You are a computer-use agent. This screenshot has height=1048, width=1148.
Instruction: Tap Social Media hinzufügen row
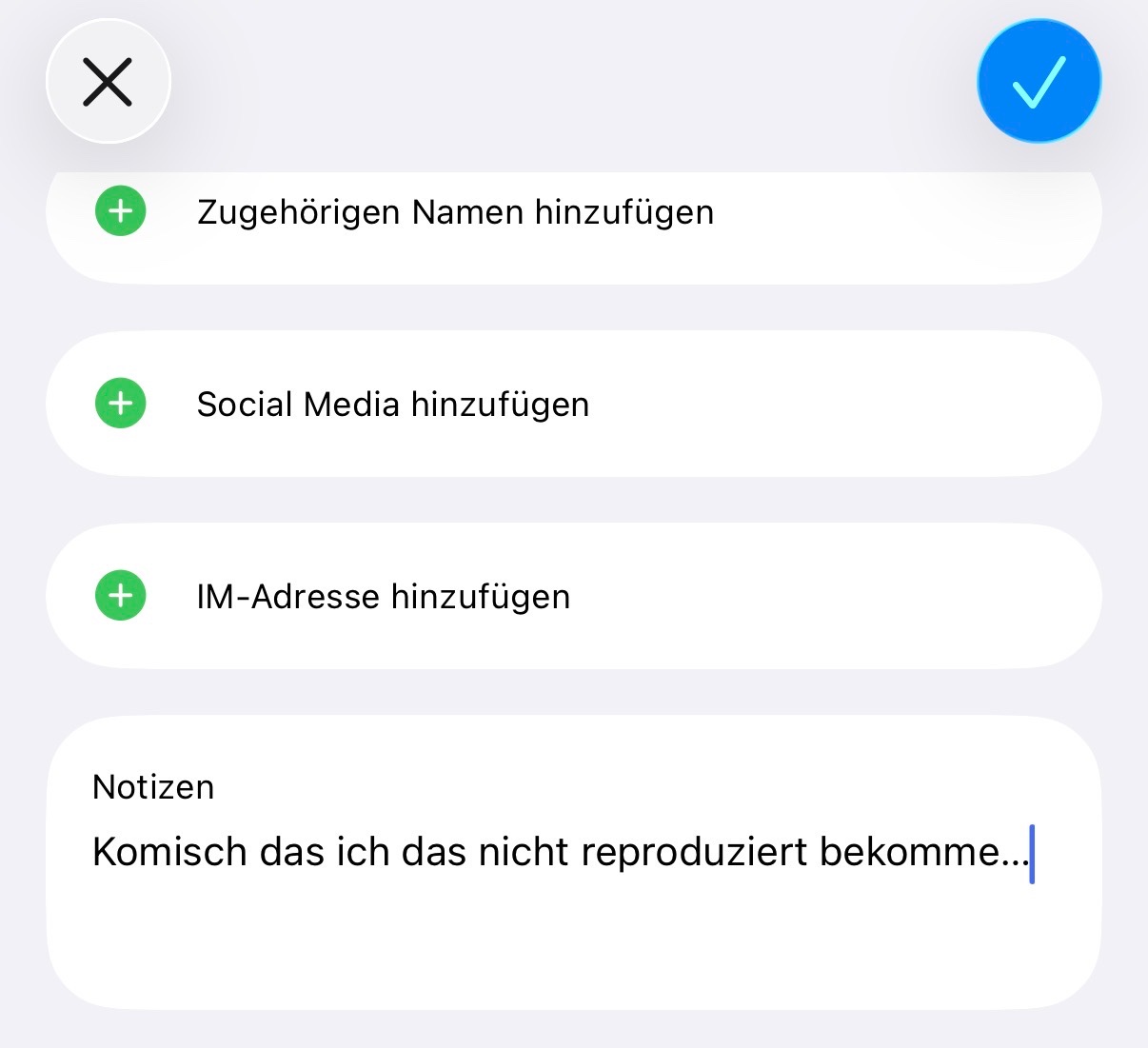[x=393, y=405]
